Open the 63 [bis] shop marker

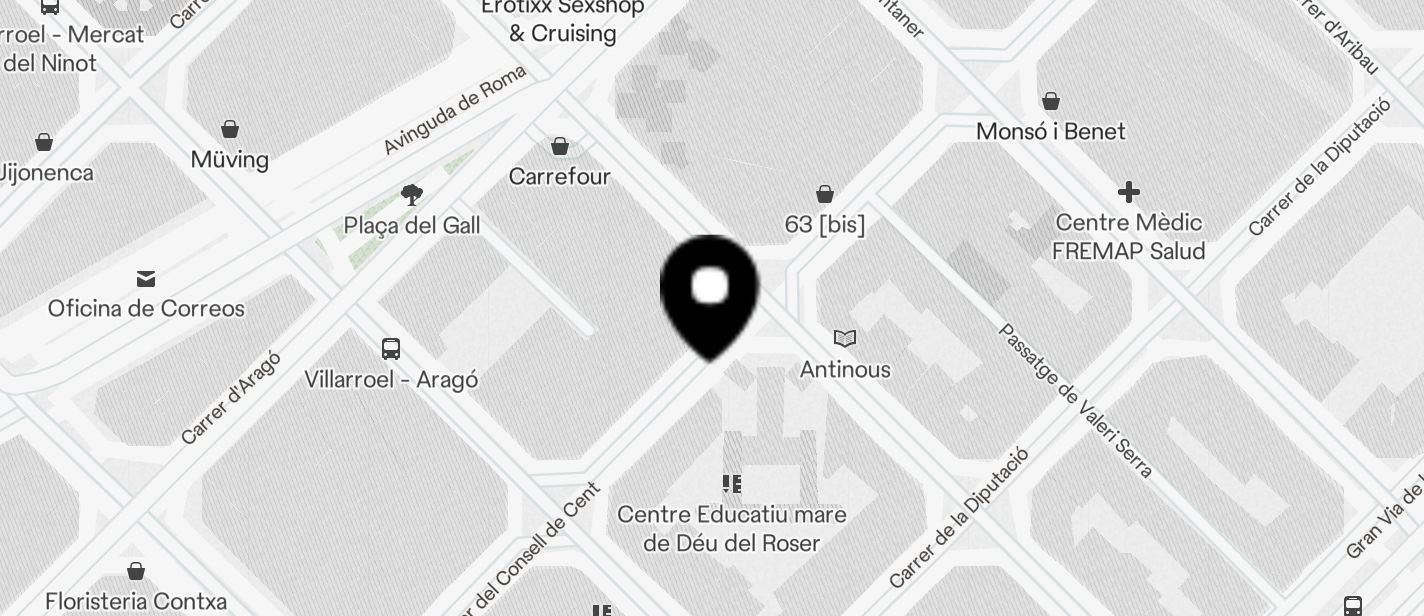tap(825, 194)
